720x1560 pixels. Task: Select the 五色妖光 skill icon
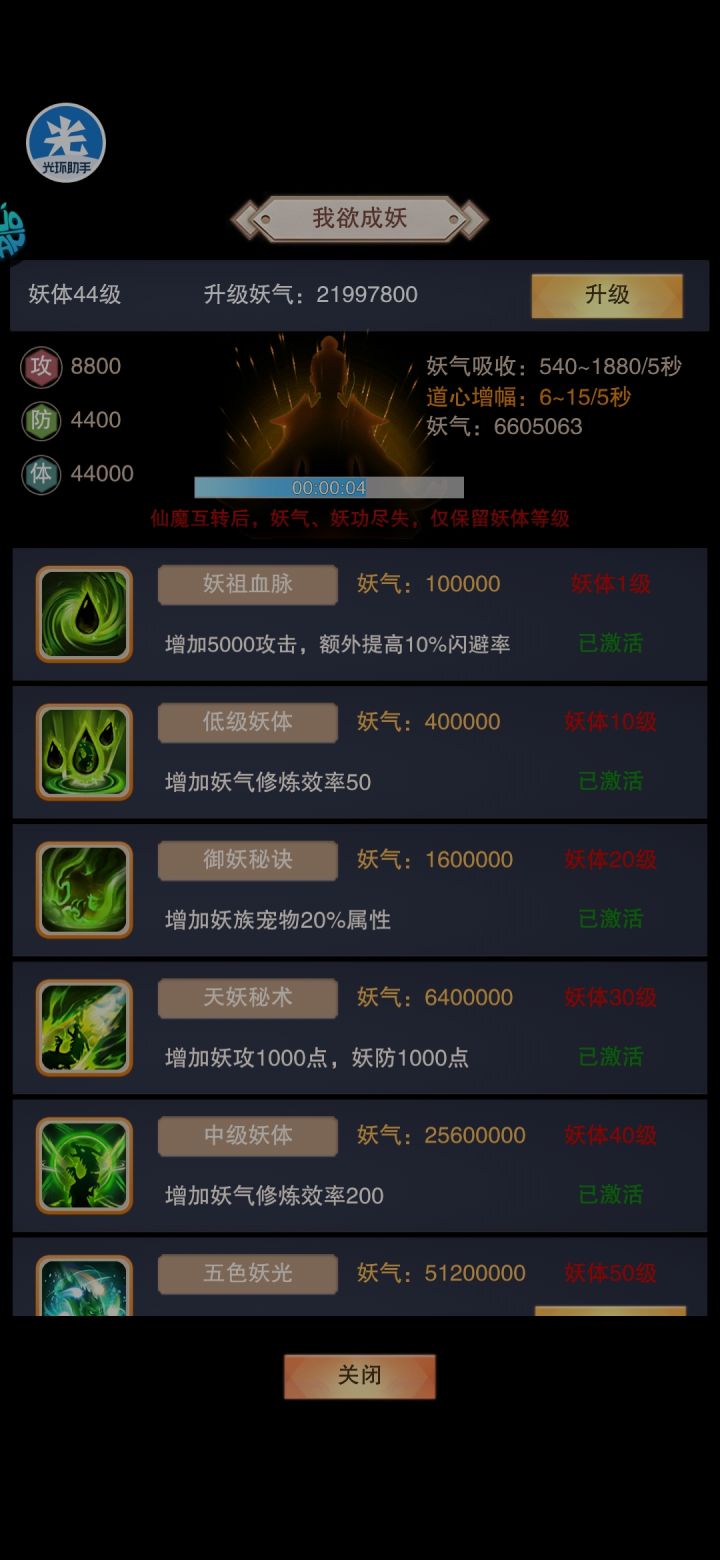[83, 1290]
